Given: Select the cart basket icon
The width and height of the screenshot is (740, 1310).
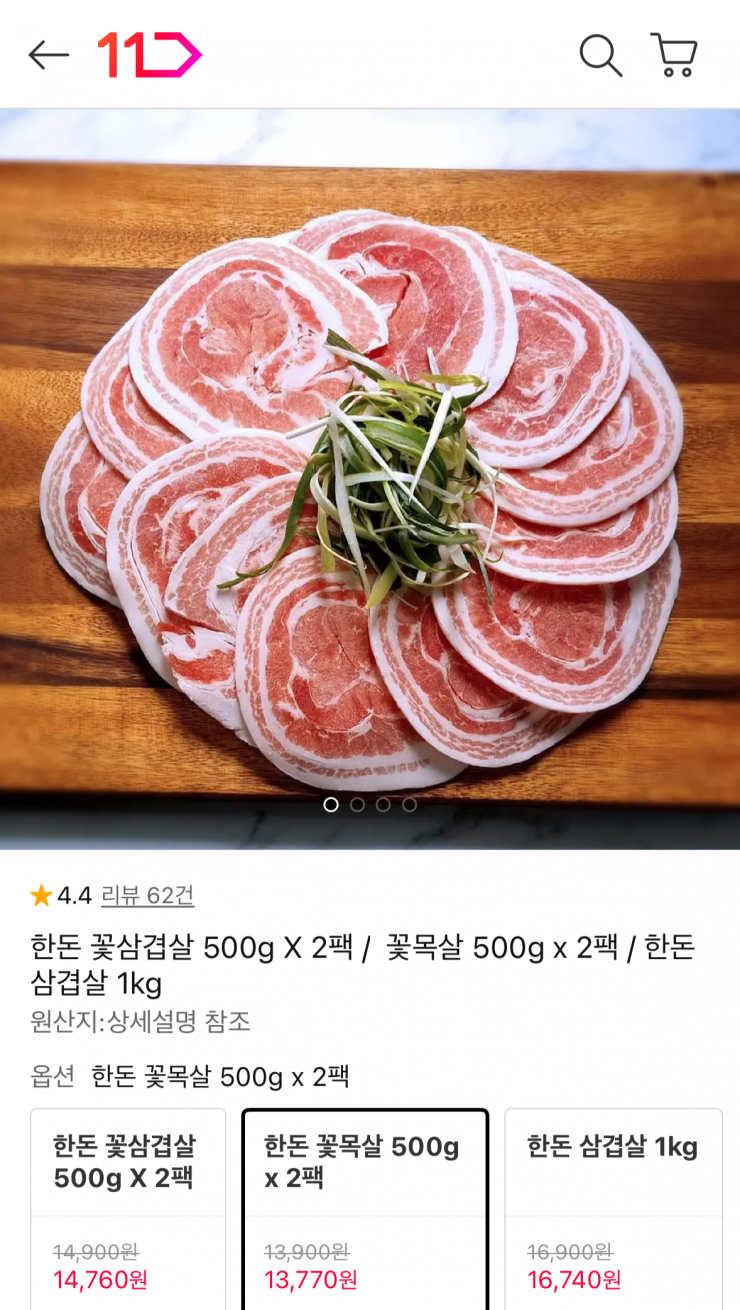Looking at the screenshot, I should click(673, 56).
